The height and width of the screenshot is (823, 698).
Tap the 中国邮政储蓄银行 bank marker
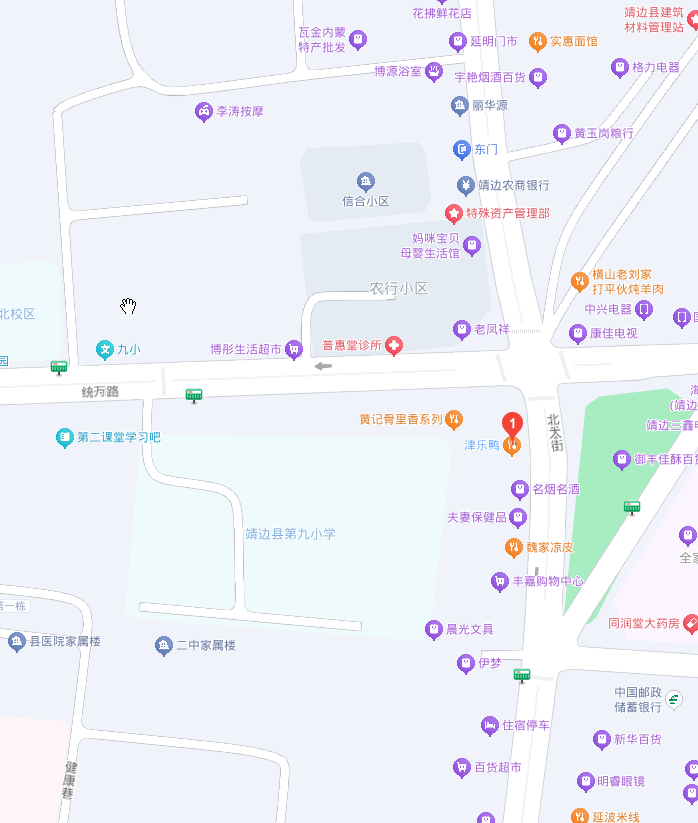[675, 699]
